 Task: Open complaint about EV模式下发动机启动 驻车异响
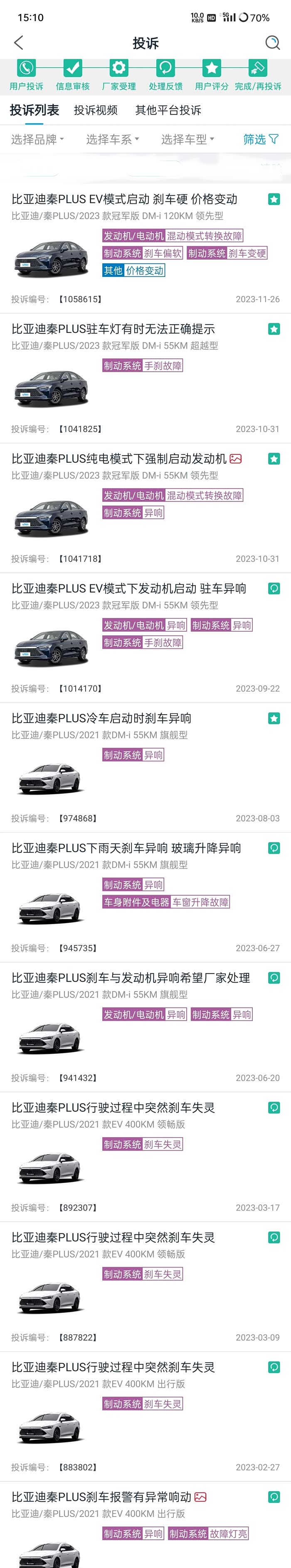click(129, 589)
